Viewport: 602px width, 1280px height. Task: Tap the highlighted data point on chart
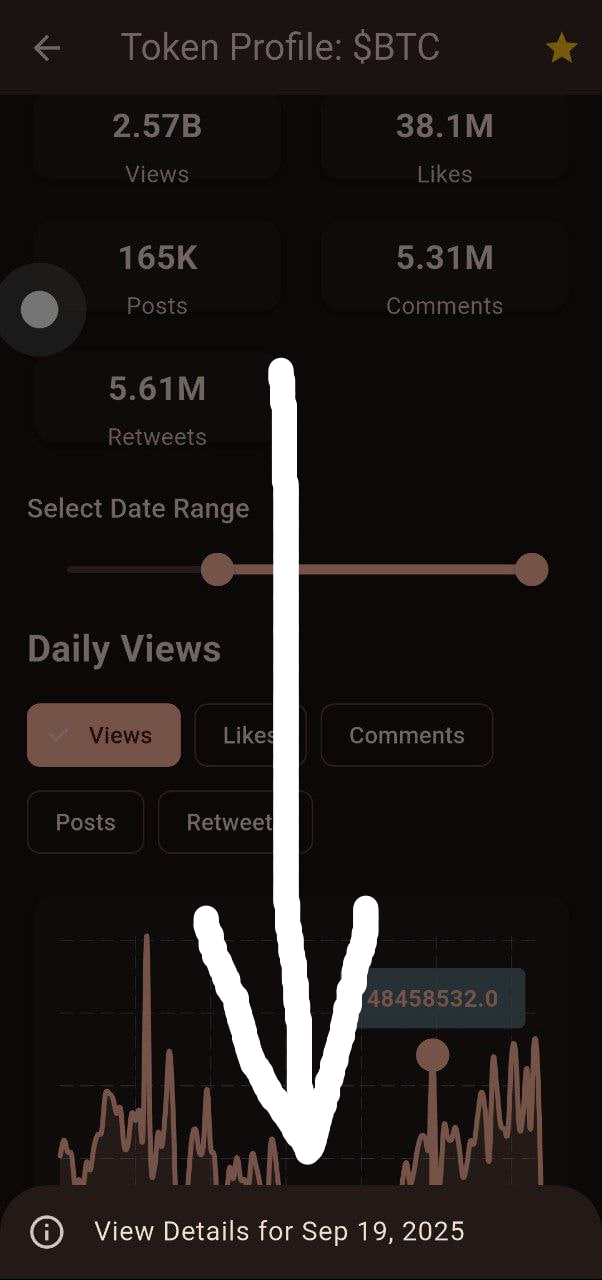(x=432, y=1054)
